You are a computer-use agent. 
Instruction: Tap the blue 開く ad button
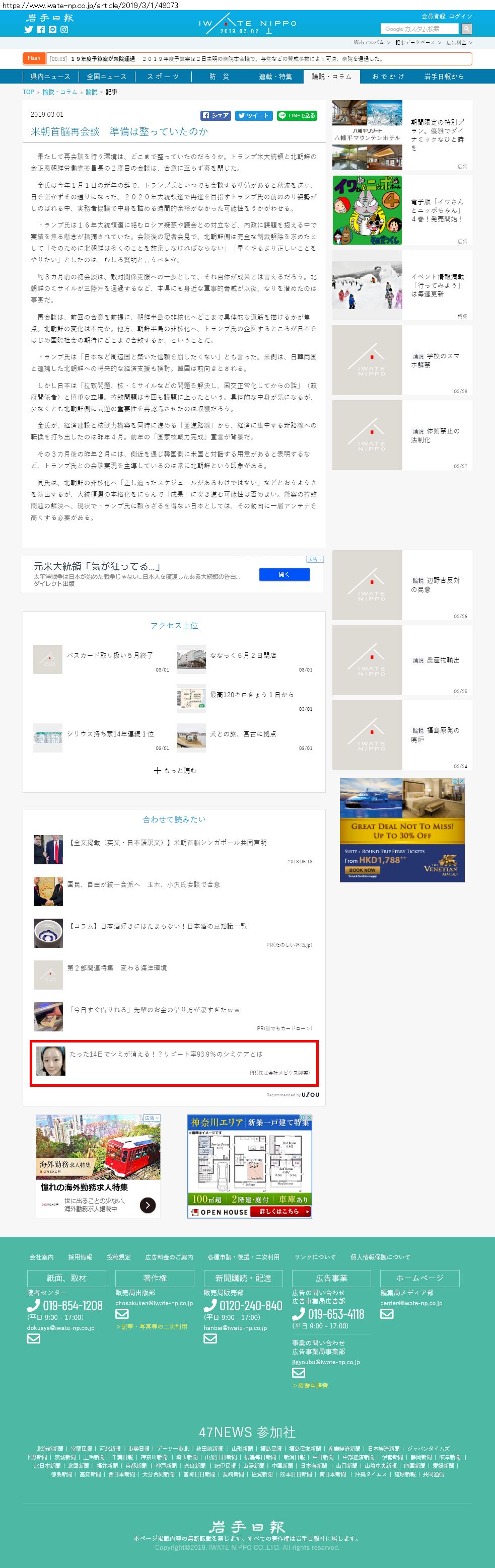pyautogui.click(x=285, y=574)
